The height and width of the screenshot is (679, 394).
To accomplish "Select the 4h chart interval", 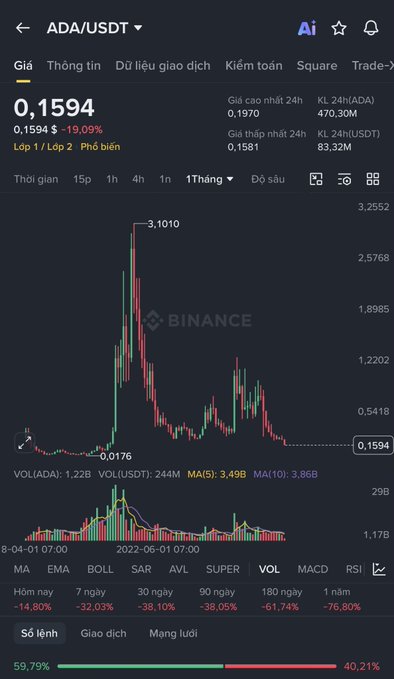I will tap(138, 179).
